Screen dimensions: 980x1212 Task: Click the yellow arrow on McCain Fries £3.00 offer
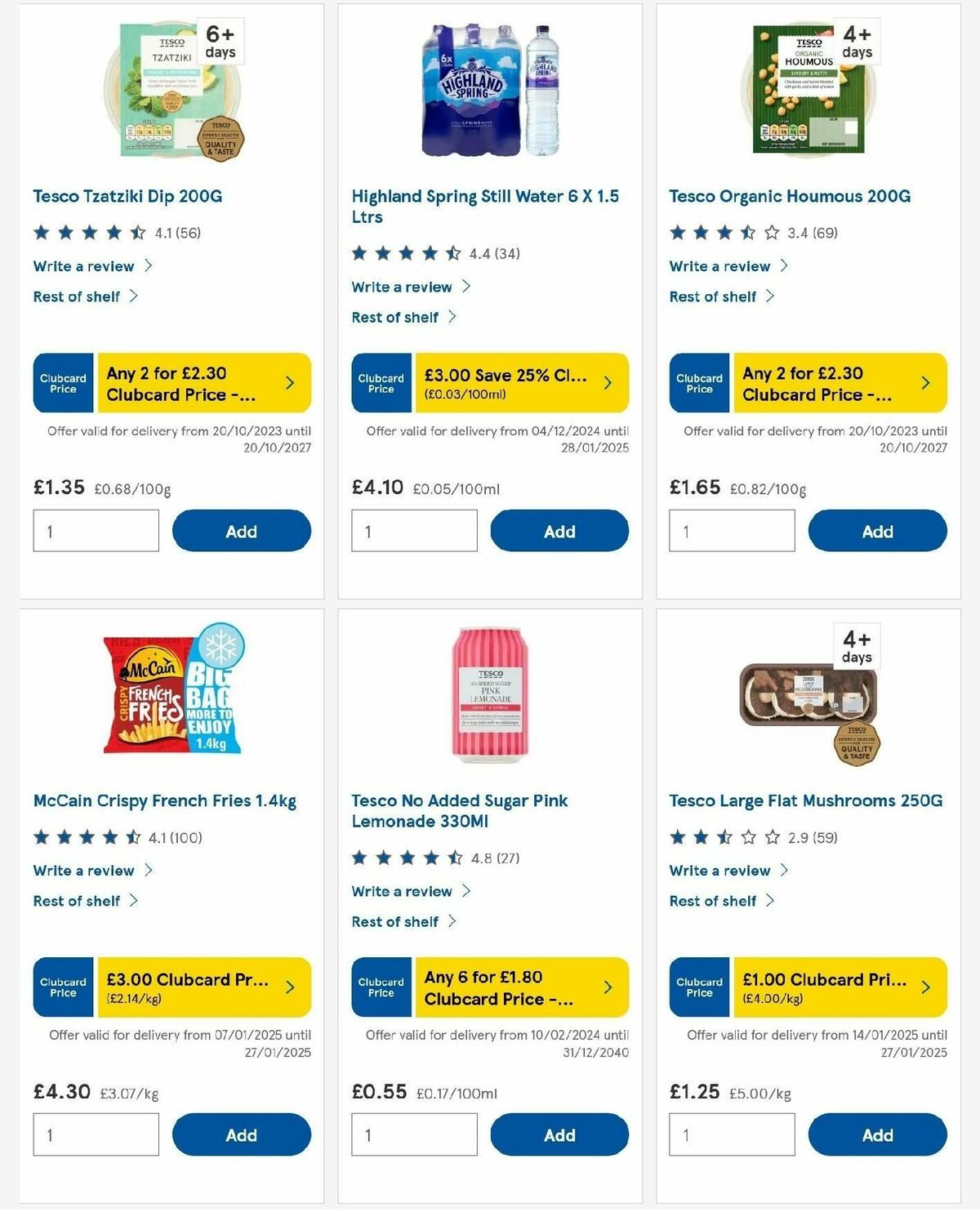(290, 987)
